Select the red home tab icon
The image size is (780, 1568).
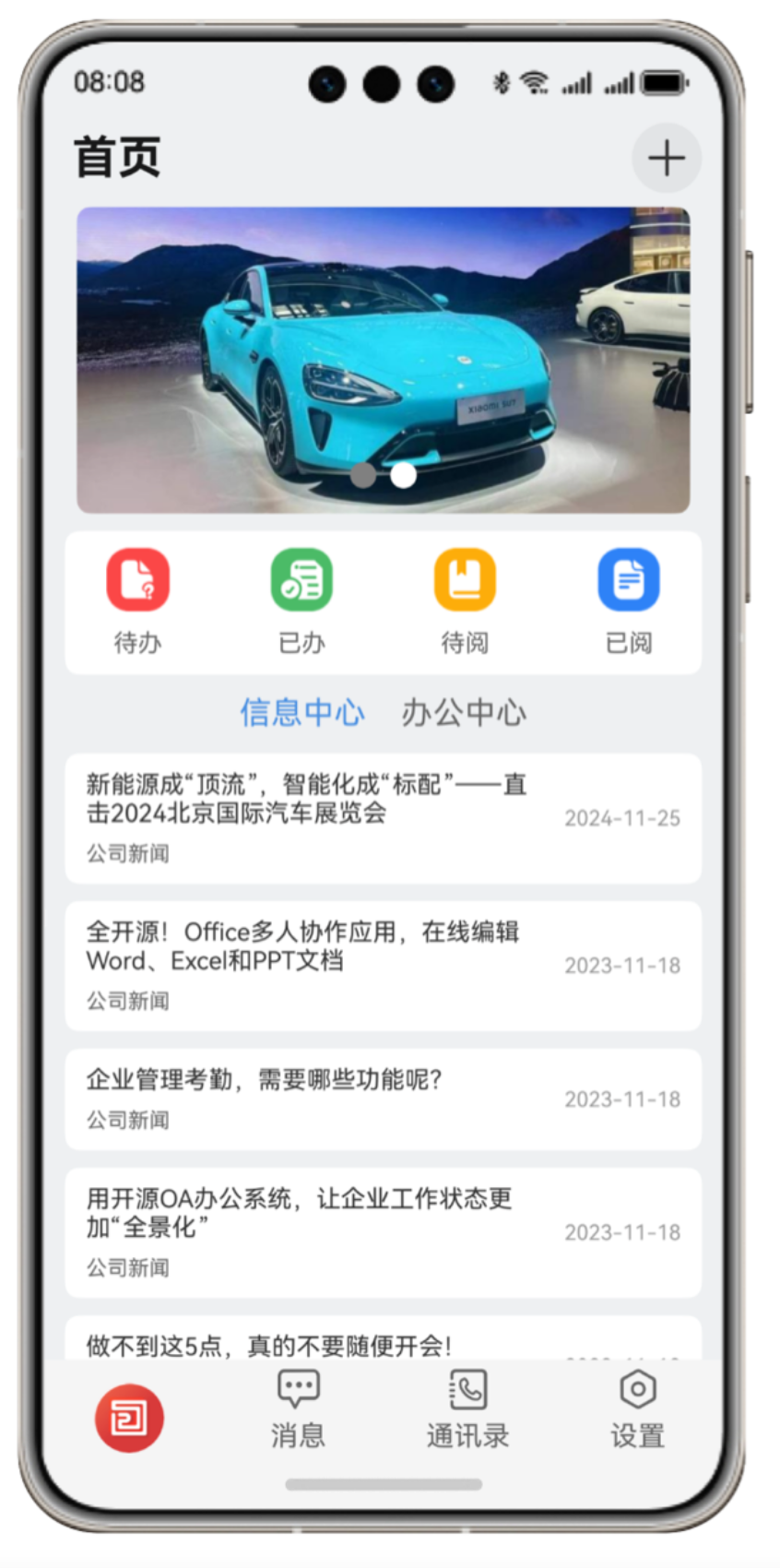129,1418
